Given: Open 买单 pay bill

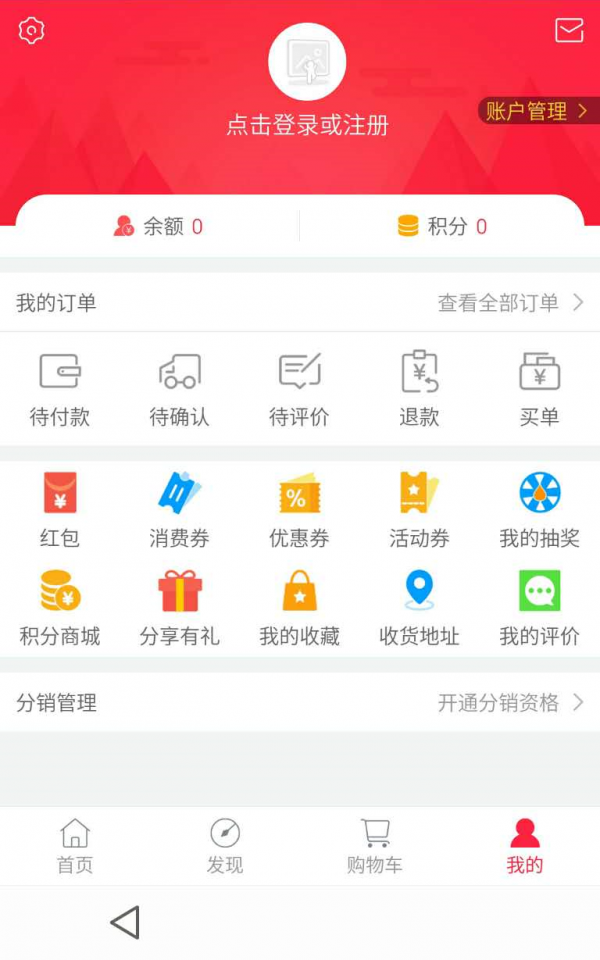Looking at the screenshot, I should click(539, 389).
